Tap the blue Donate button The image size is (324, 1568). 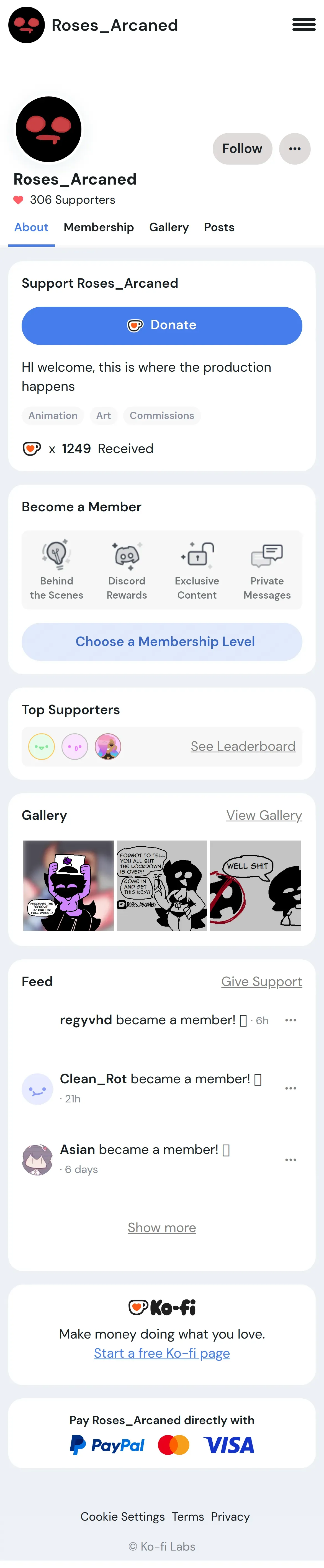[x=162, y=326]
